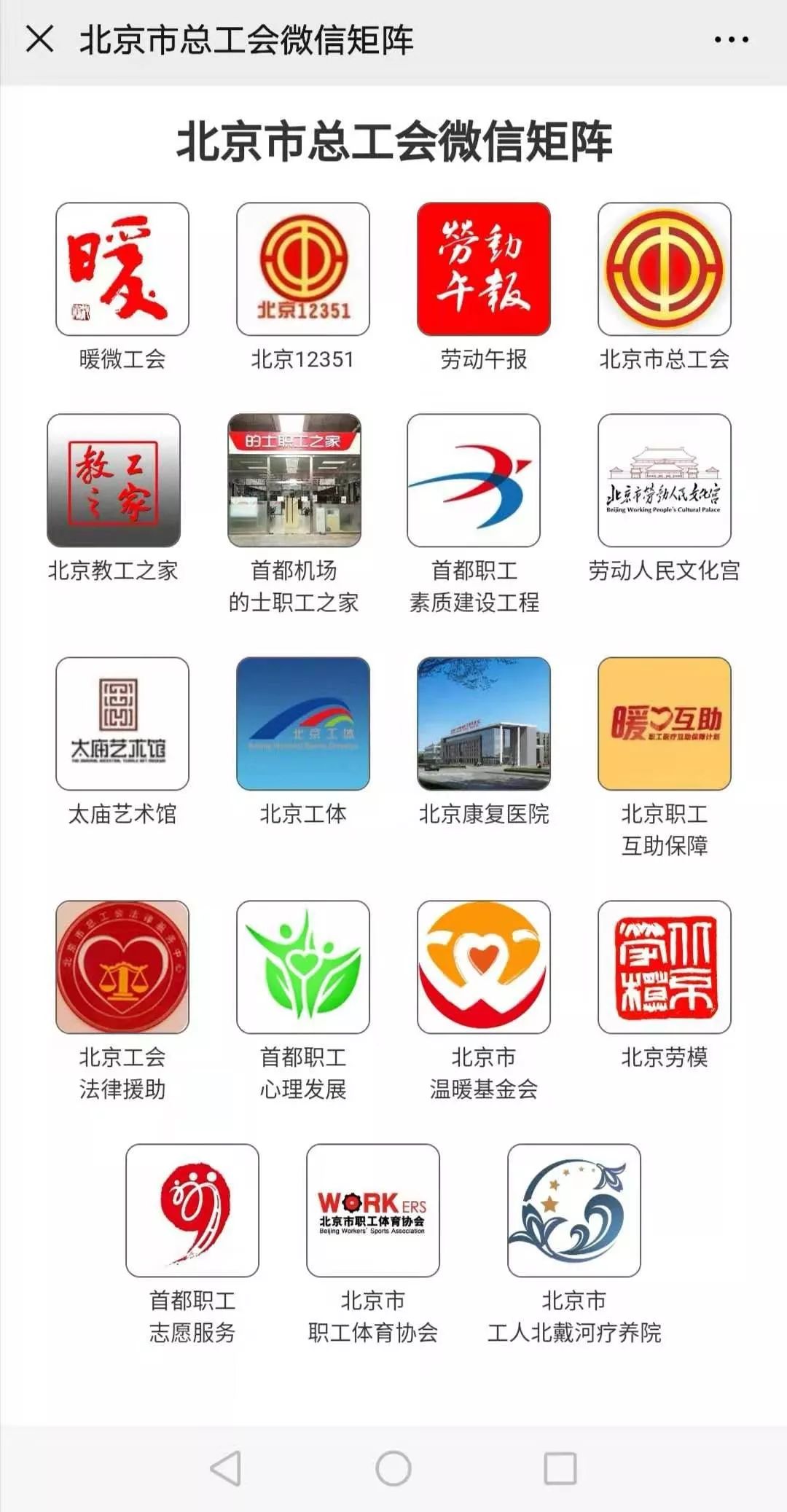Open 劳动午报 official account
This screenshot has height=1512, width=787.
[484, 269]
